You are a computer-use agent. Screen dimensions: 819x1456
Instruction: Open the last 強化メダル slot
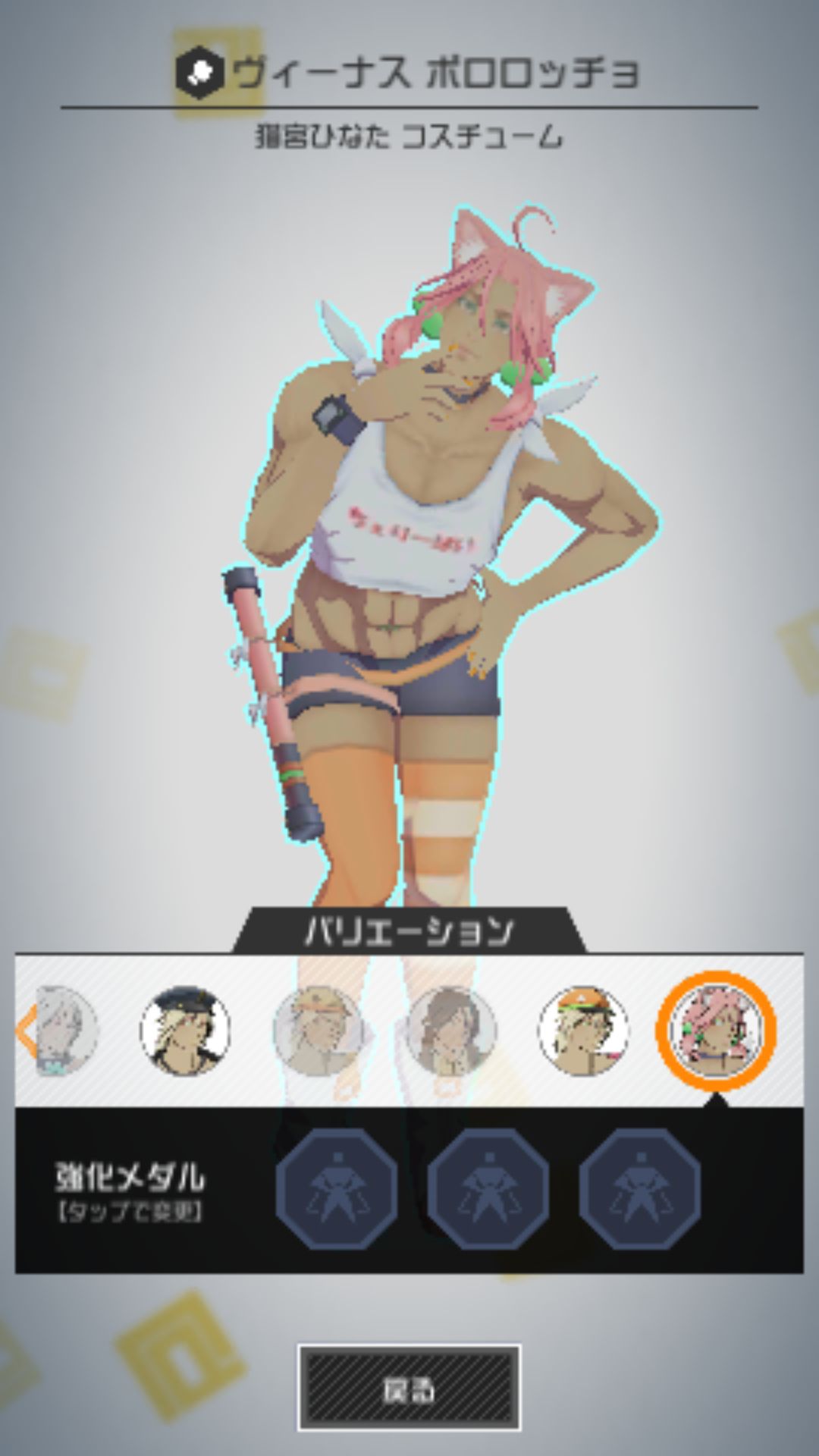click(x=639, y=1188)
